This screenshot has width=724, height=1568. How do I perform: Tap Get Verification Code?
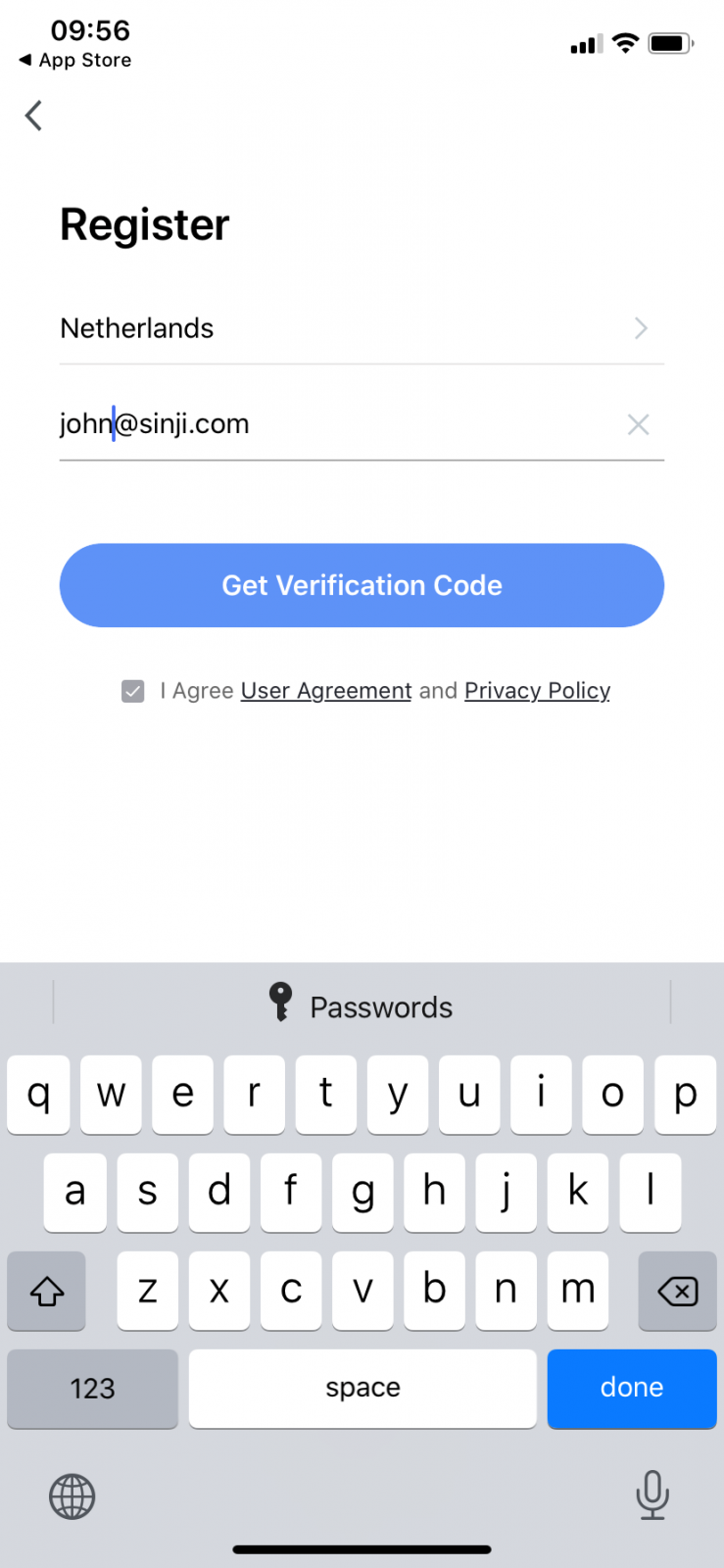coord(362,585)
